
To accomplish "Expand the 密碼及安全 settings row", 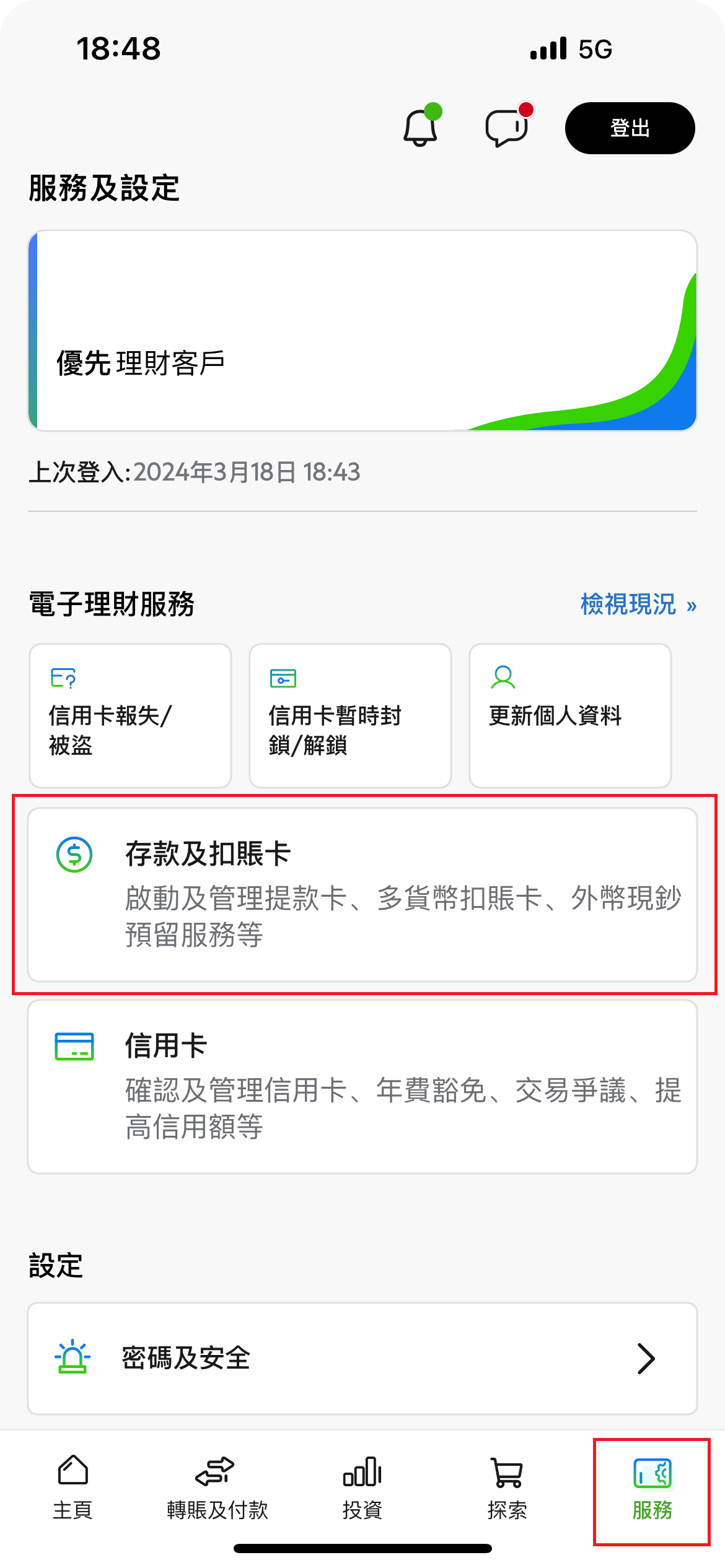I will click(x=362, y=1358).
